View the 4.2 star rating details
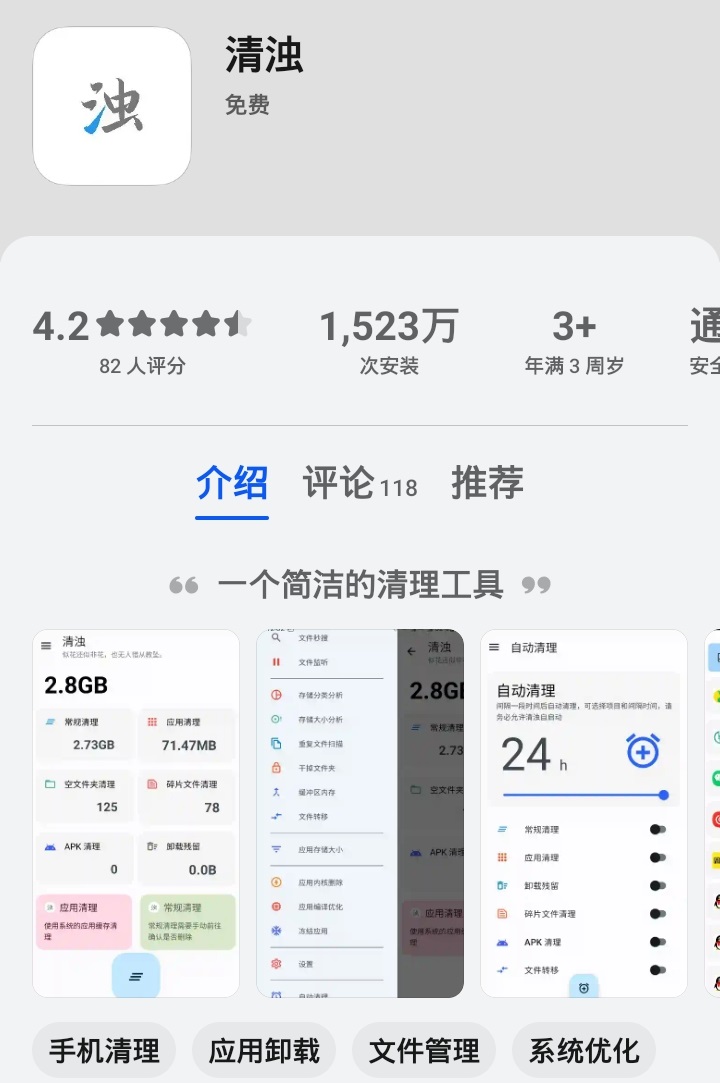This screenshot has width=720, height=1083. pos(142,340)
